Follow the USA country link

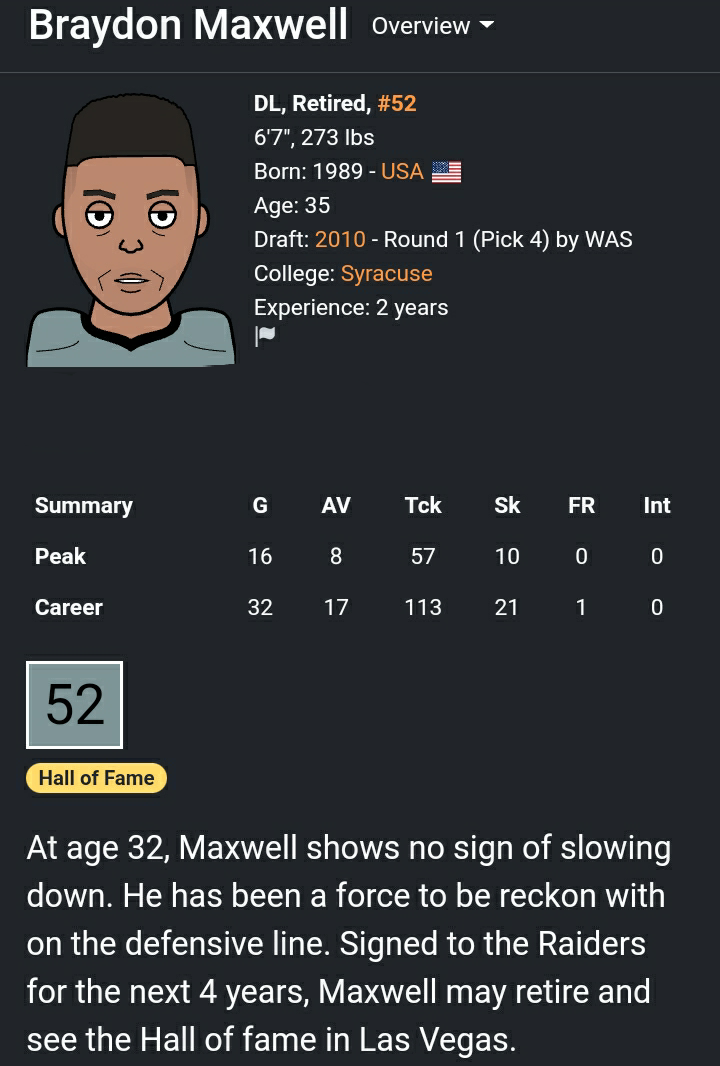[x=402, y=171]
